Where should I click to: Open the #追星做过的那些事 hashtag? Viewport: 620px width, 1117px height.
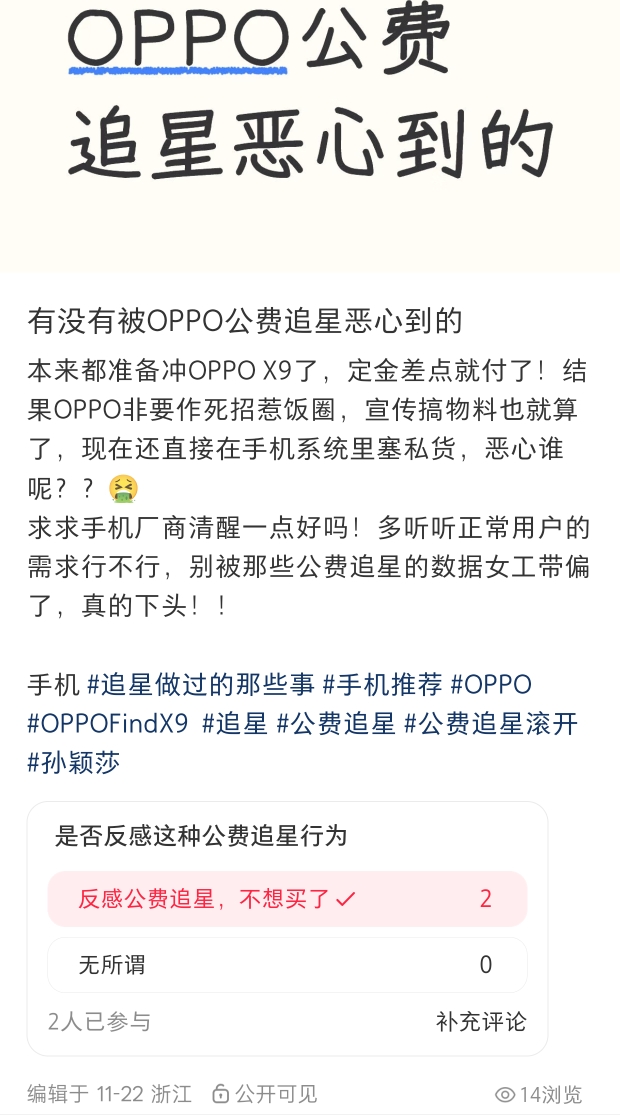coord(201,685)
